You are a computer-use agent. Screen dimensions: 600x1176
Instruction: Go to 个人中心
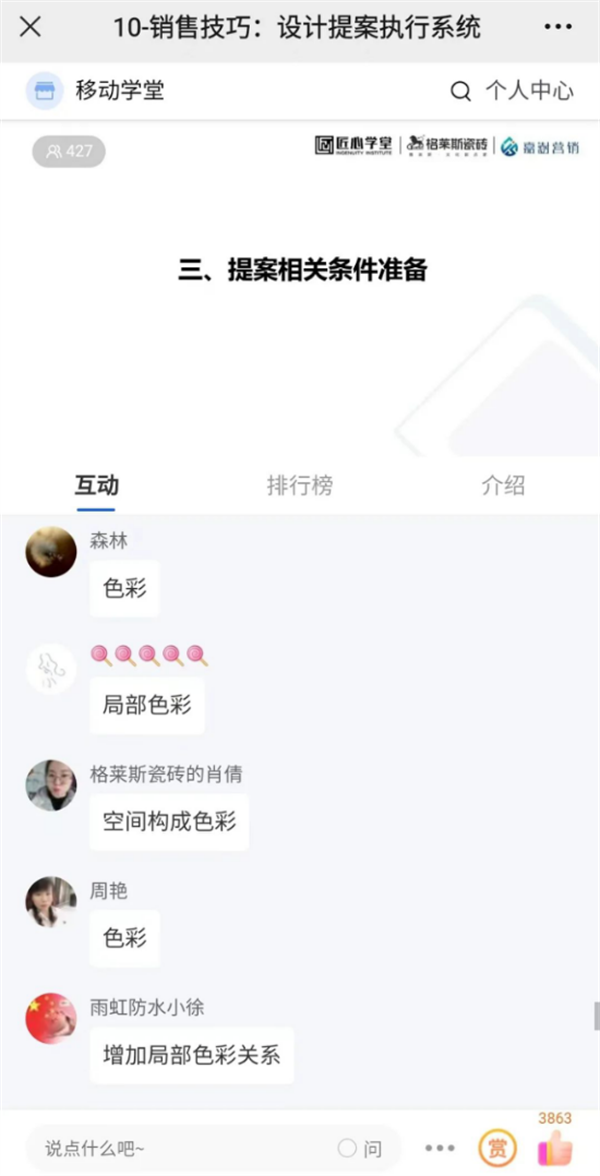(x=529, y=92)
